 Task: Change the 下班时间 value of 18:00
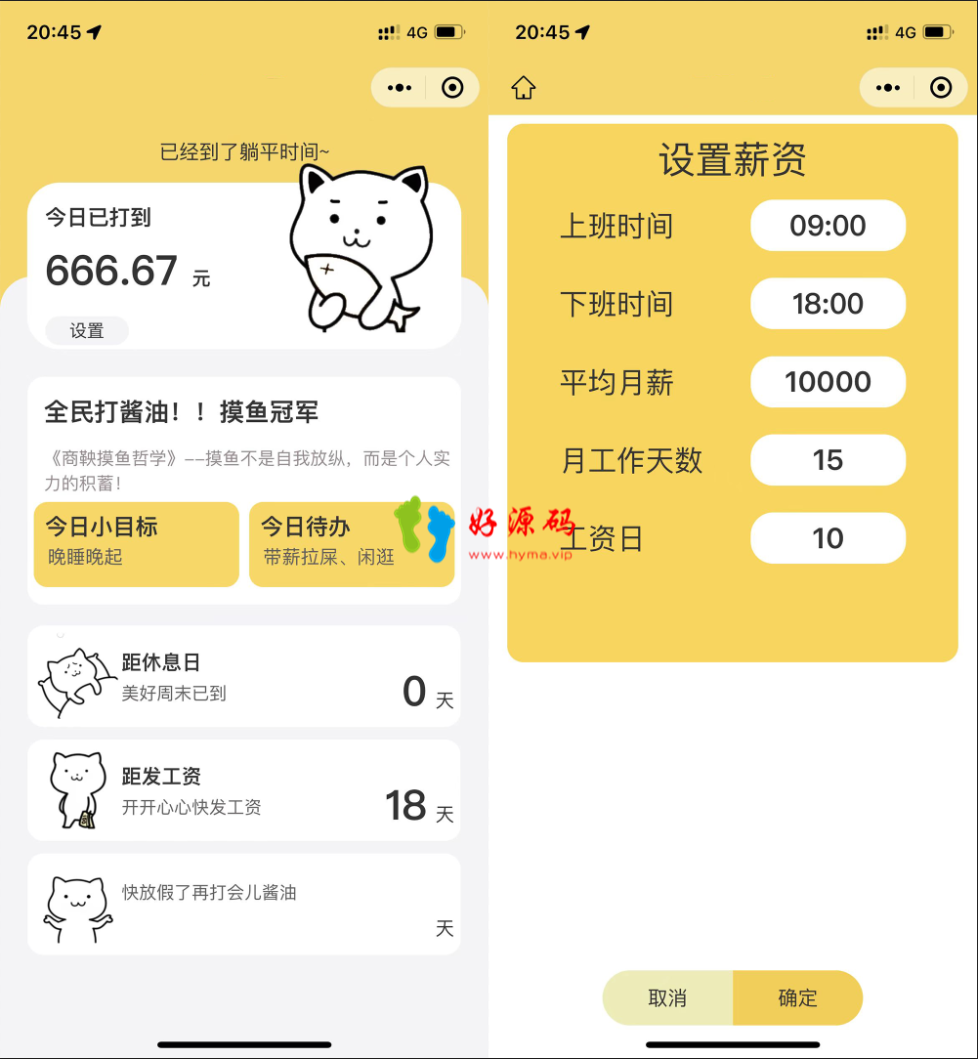click(828, 304)
